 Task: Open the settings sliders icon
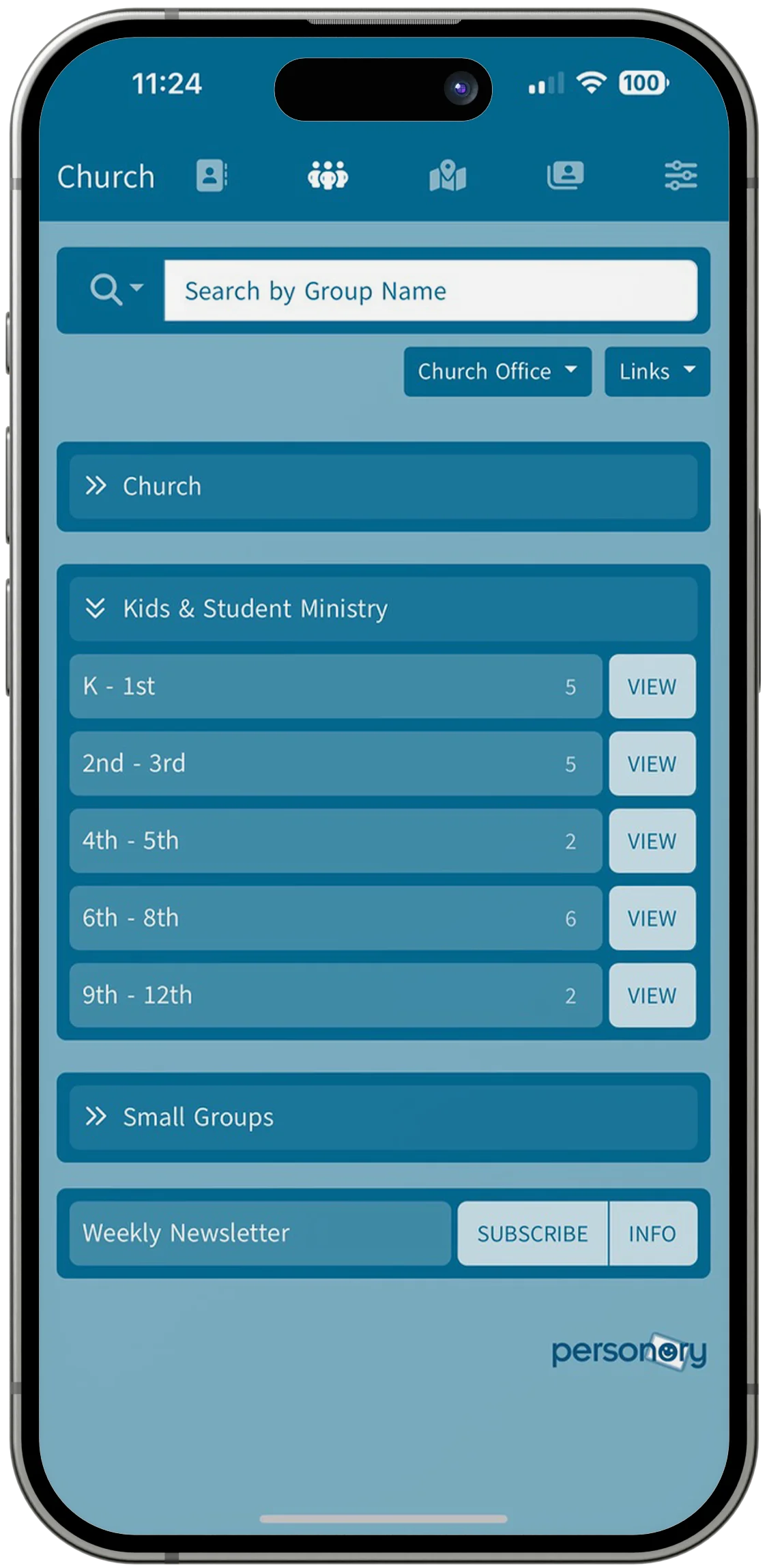tap(681, 176)
